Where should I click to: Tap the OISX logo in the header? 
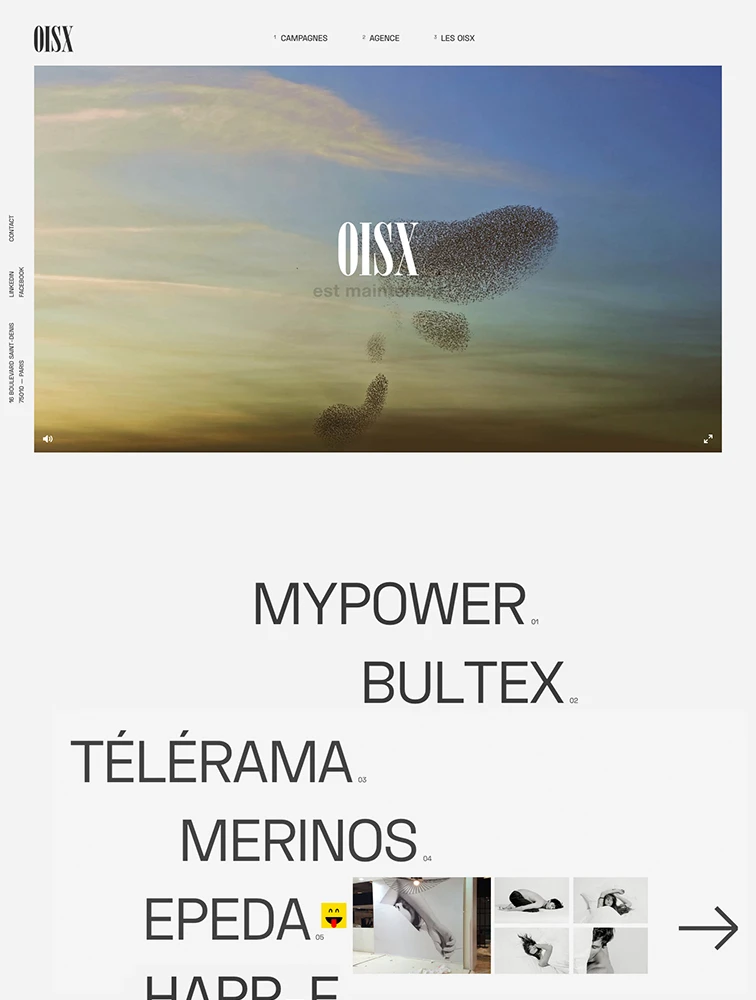click(x=53, y=38)
